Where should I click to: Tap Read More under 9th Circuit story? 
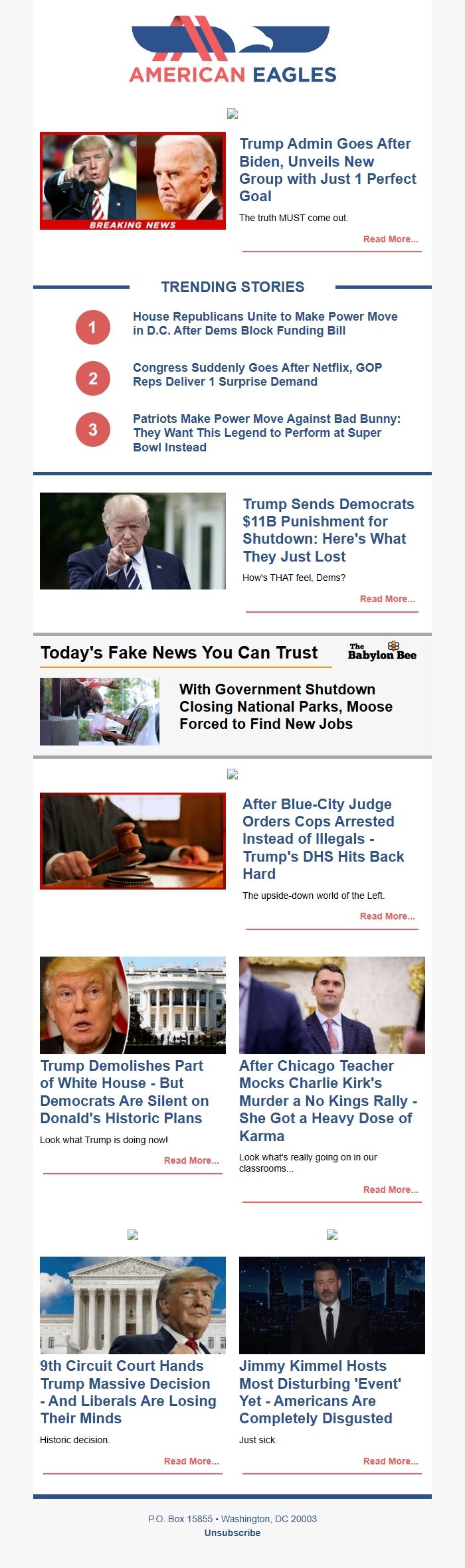(191, 1461)
